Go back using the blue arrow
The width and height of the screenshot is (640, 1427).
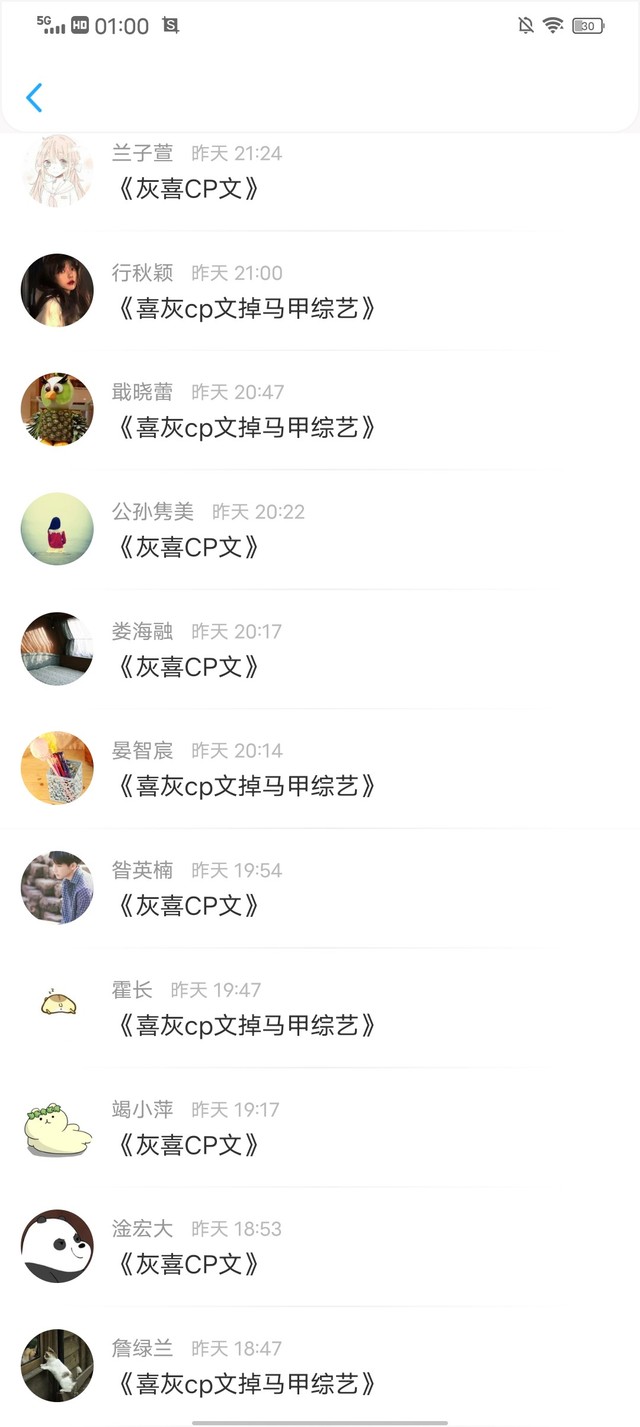tap(34, 98)
